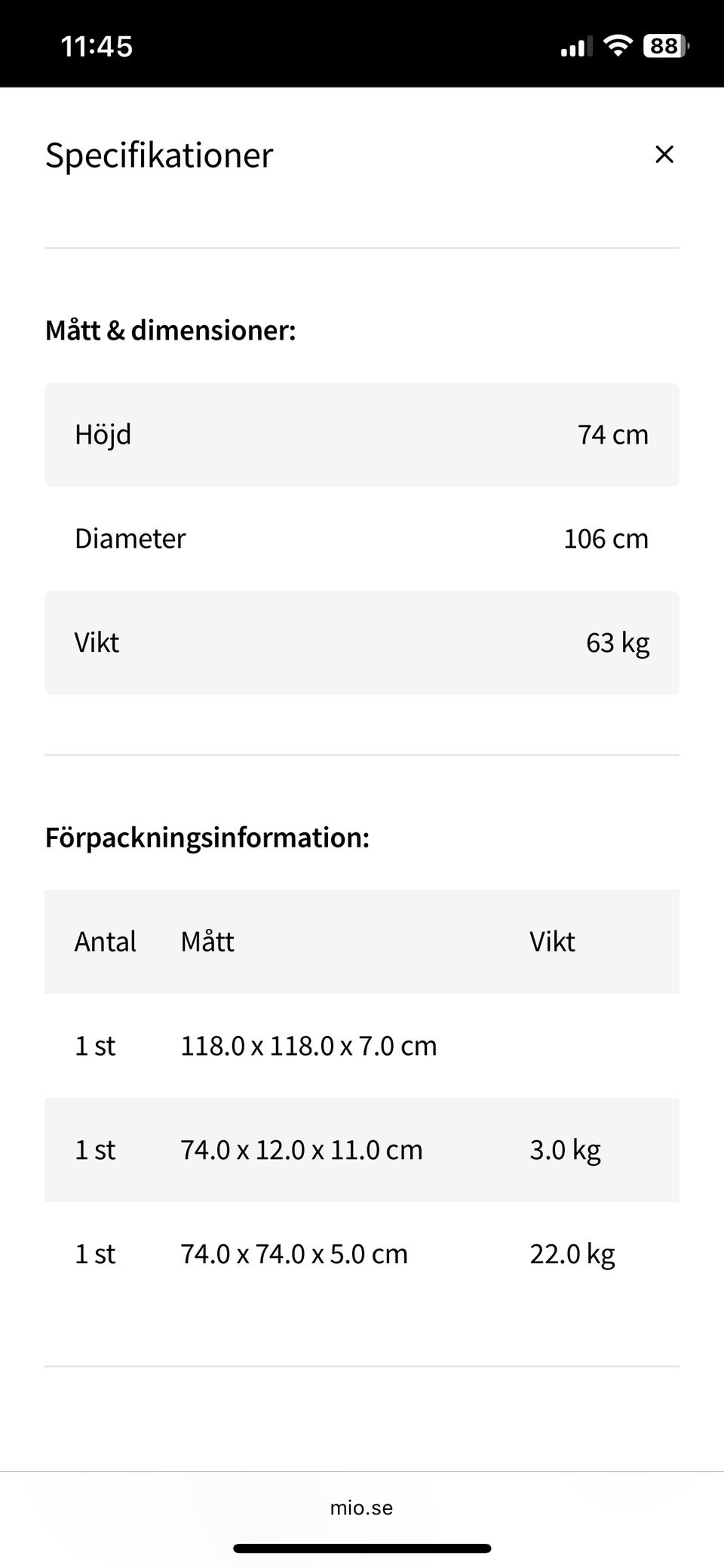Tap the home indicator bar
This screenshot has width=724, height=1568.
pyautogui.click(x=361, y=1545)
